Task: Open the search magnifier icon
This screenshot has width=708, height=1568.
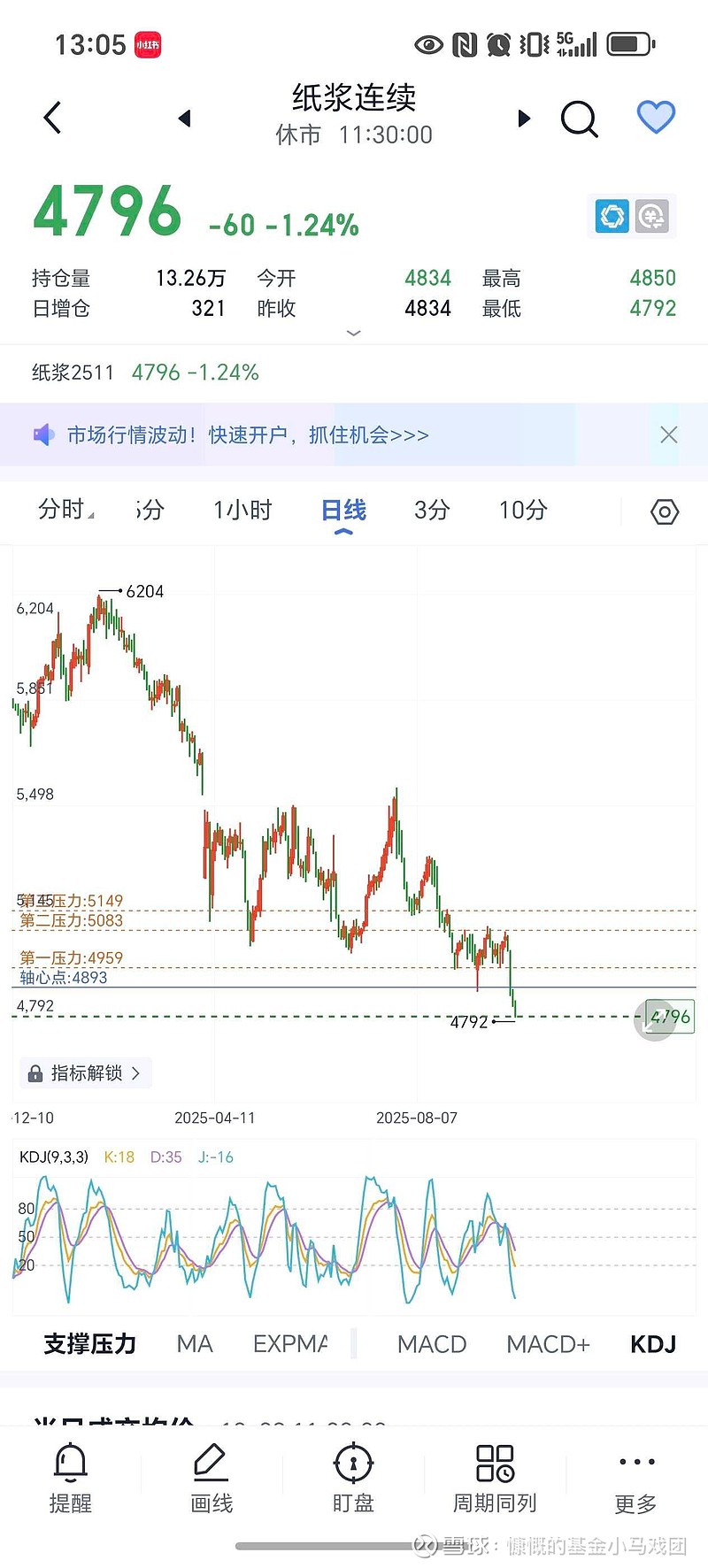Action: 580,119
